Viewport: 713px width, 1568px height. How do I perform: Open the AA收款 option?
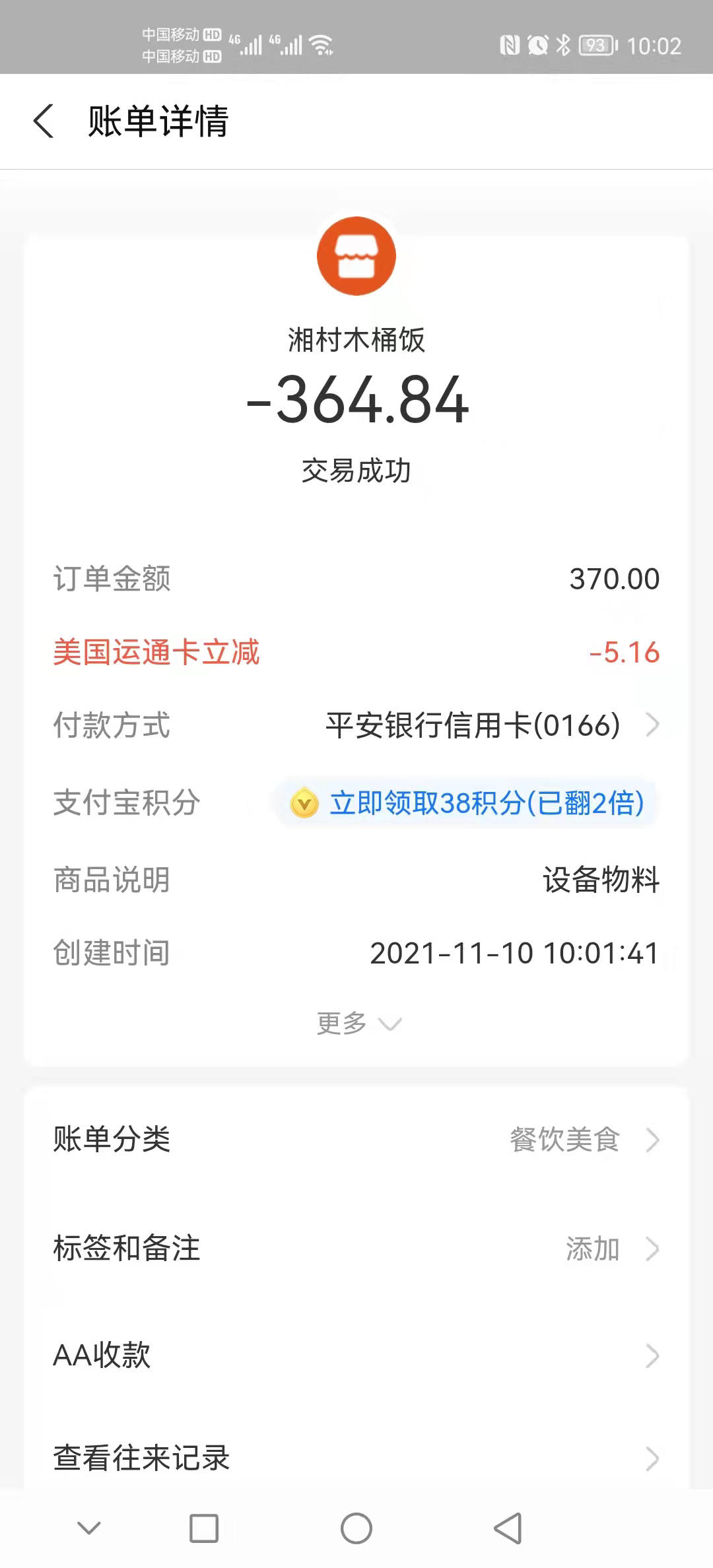pyautogui.click(x=356, y=1356)
